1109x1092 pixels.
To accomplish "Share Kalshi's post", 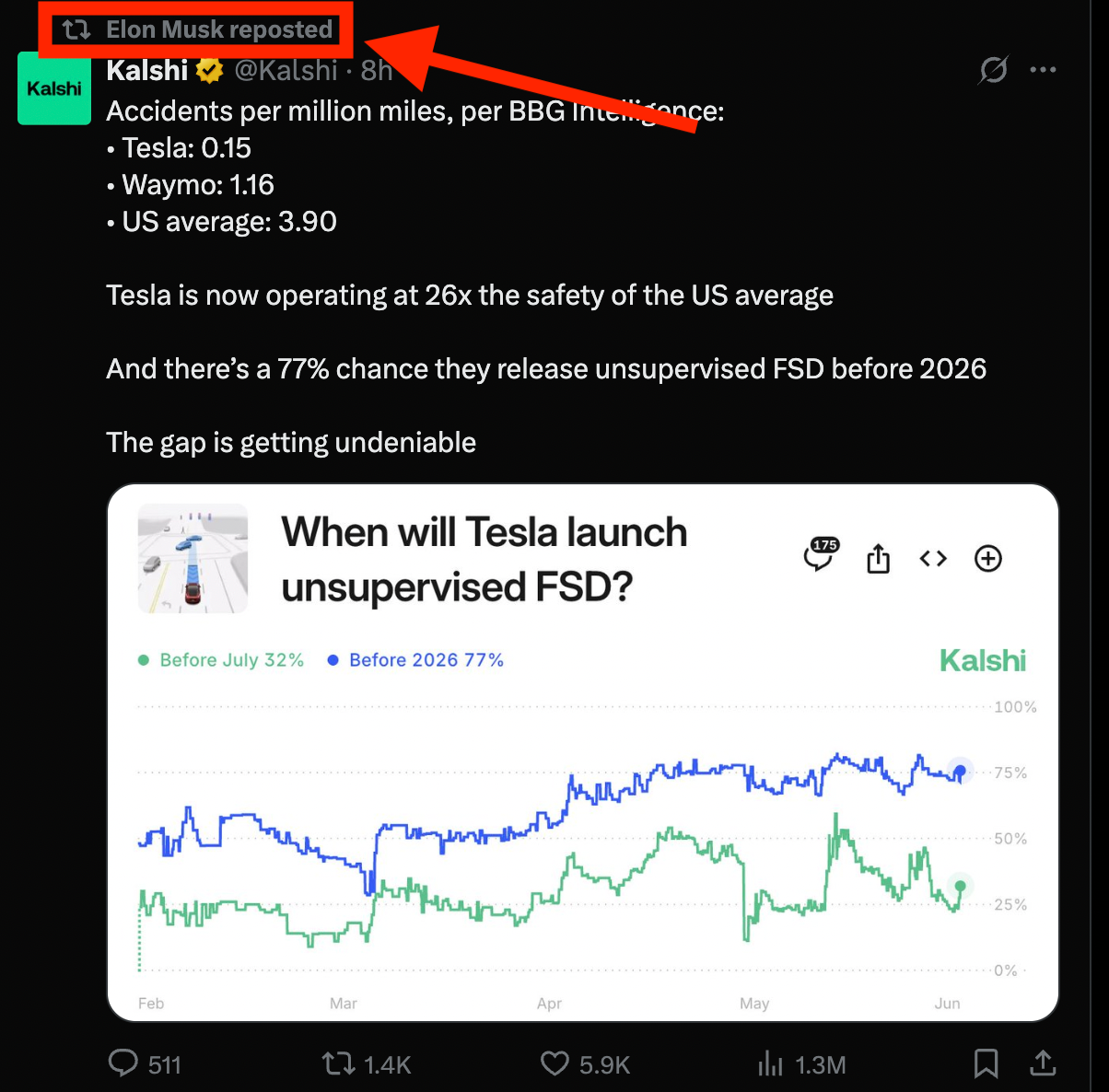I will click(x=1043, y=1063).
